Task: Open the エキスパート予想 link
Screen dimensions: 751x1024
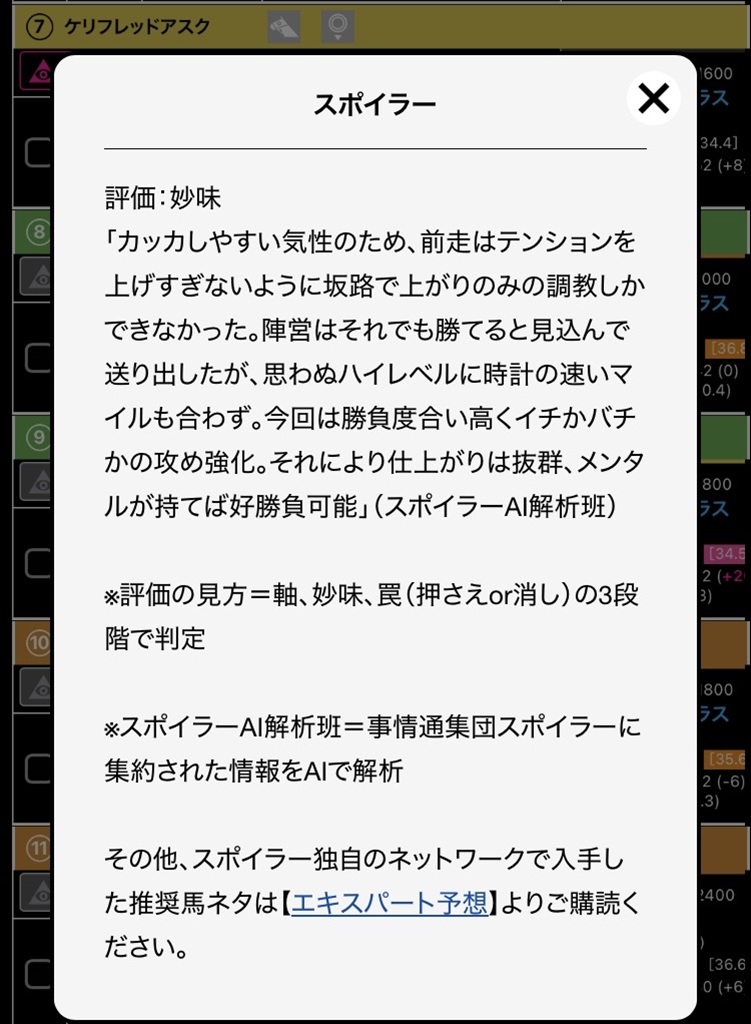Action: point(390,904)
